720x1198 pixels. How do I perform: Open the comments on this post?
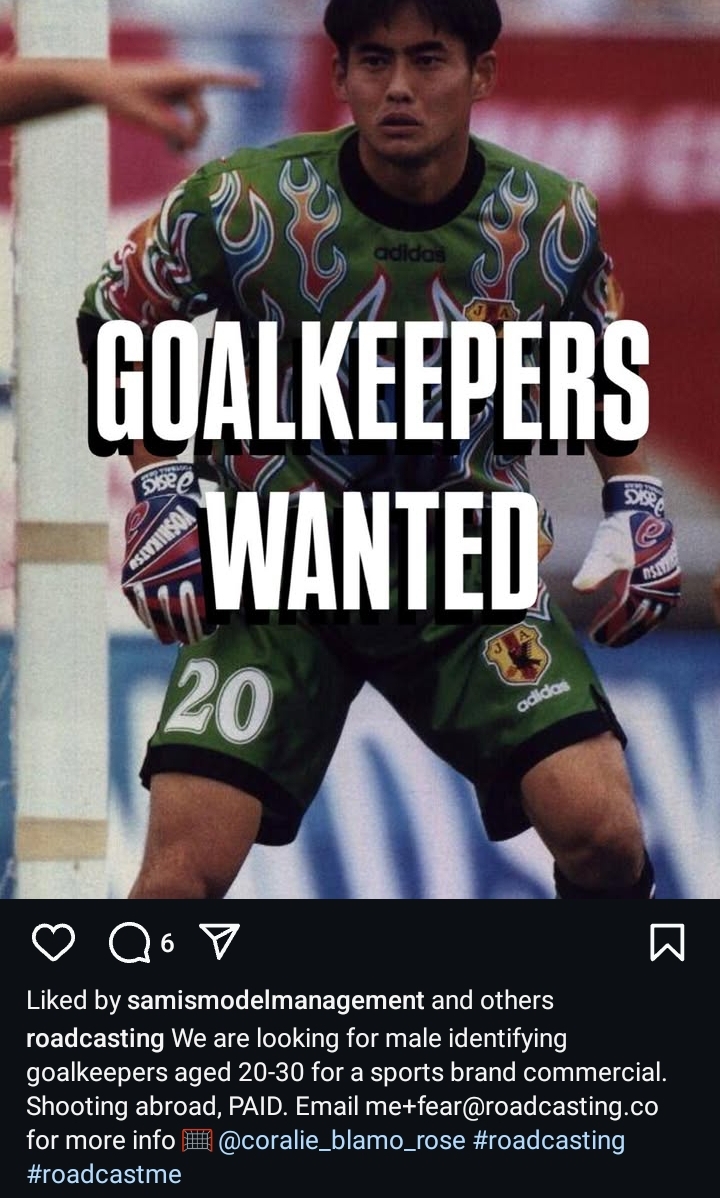pos(130,942)
